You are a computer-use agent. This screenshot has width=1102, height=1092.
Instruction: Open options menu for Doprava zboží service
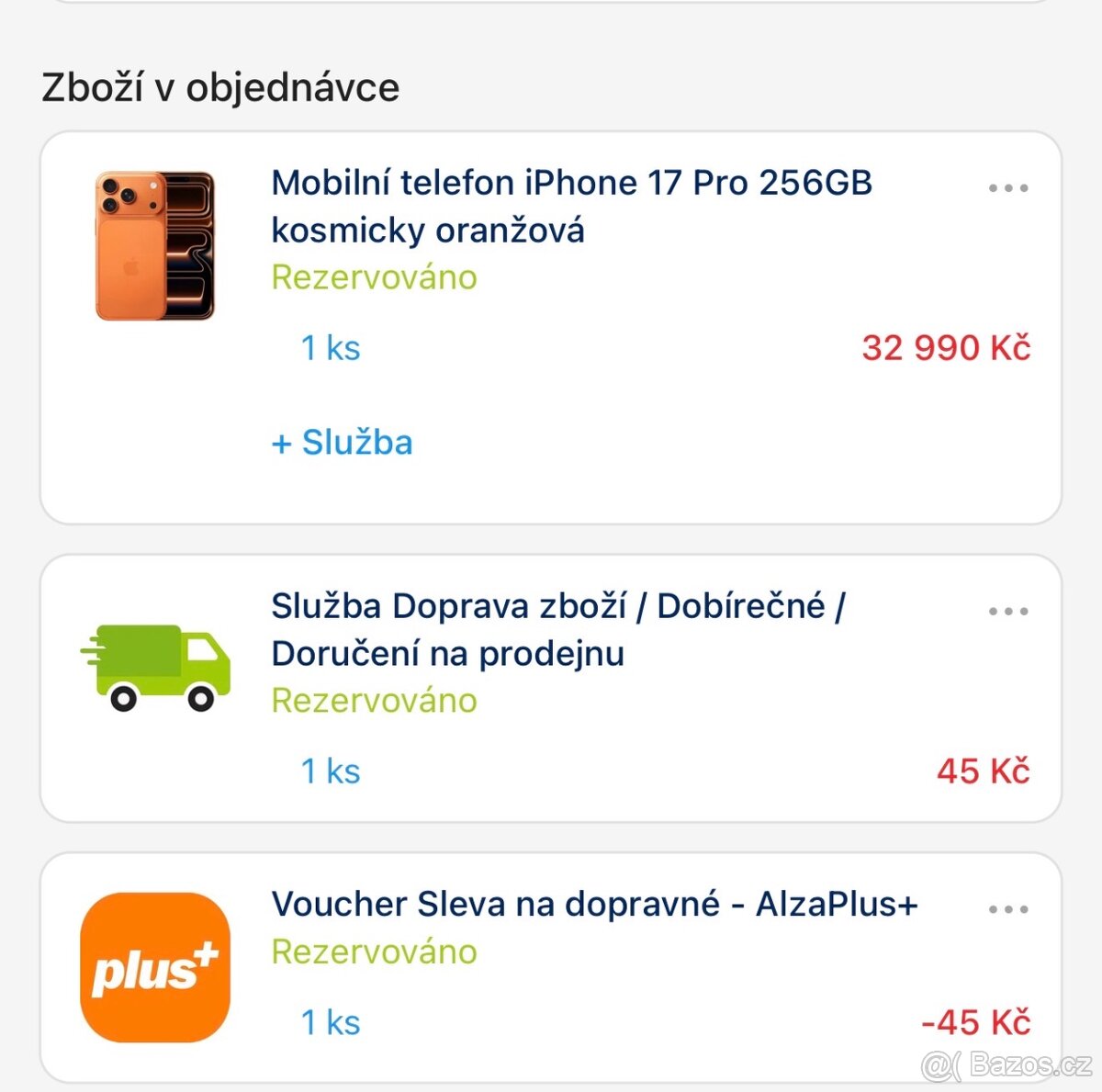pyautogui.click(x=1007, y=612)
